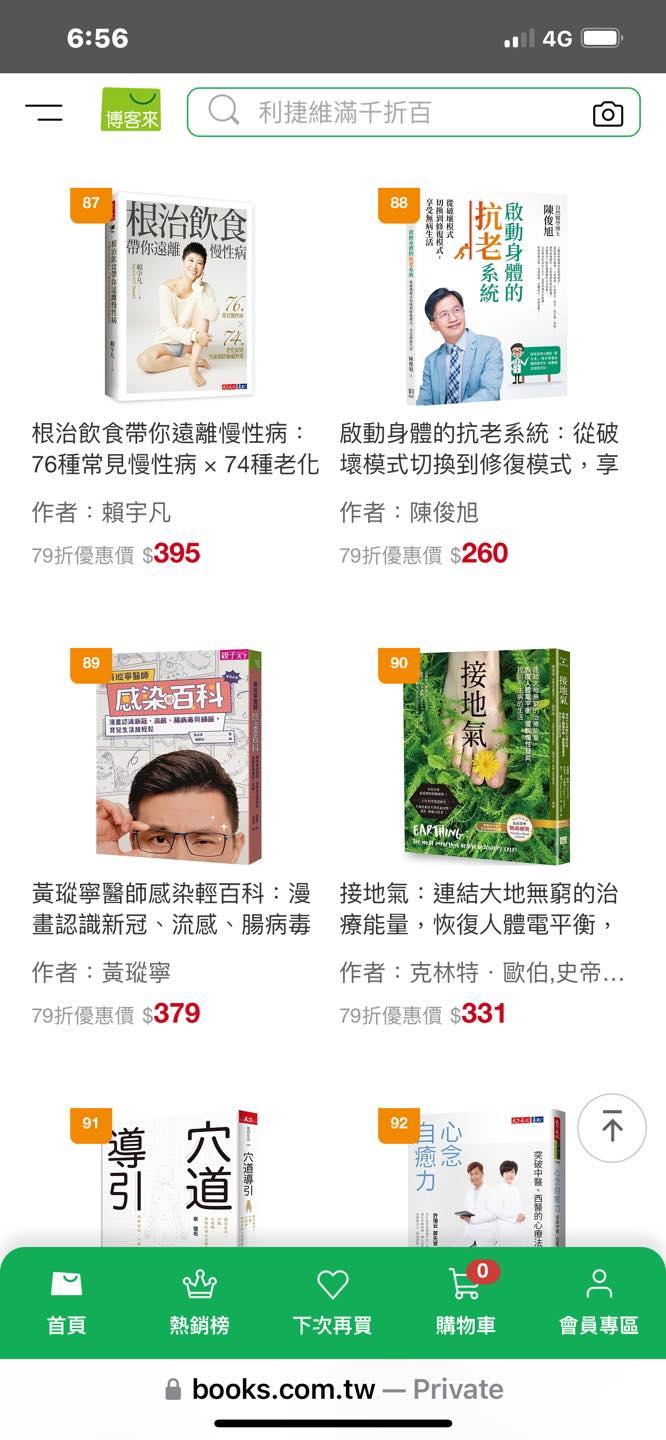Open the 下次再買 wishlist tab
The height and width of the screenshot is (1440, 666).
tap(332, 1302)
